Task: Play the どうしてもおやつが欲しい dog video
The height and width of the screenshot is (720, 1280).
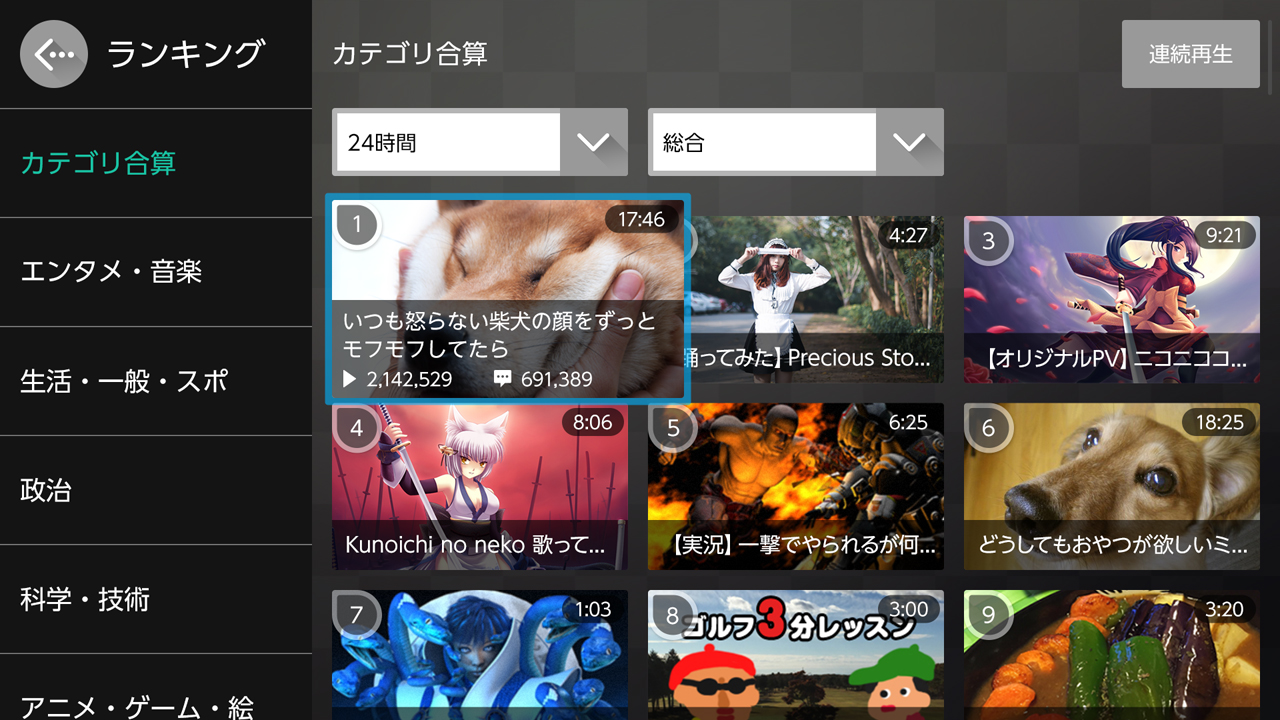Action: click(x=1111, y=487)
